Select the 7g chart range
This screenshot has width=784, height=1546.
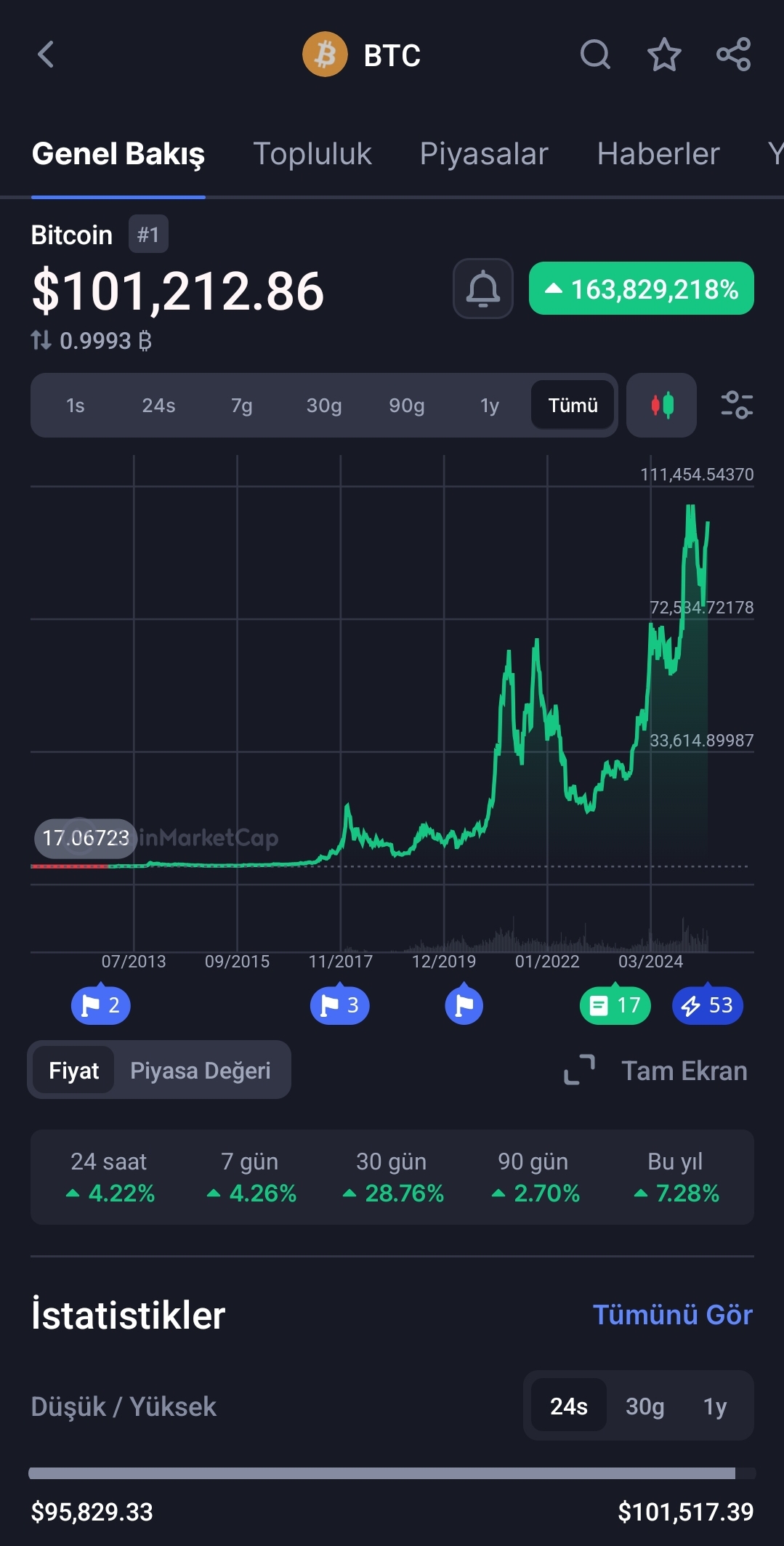click(x=241, y=406)
